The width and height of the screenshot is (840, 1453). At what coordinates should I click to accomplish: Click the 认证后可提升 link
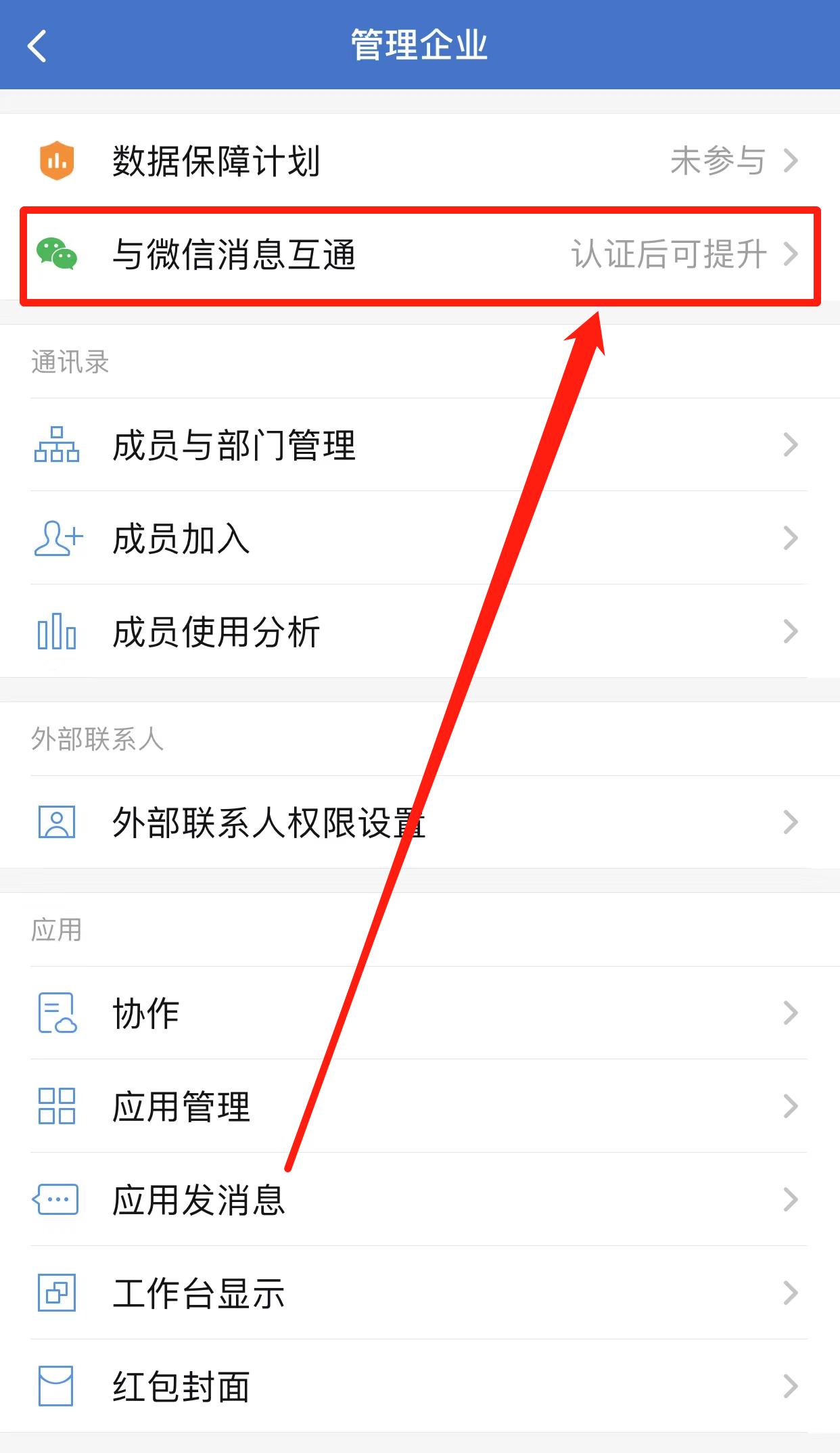[x=669, y=255]
